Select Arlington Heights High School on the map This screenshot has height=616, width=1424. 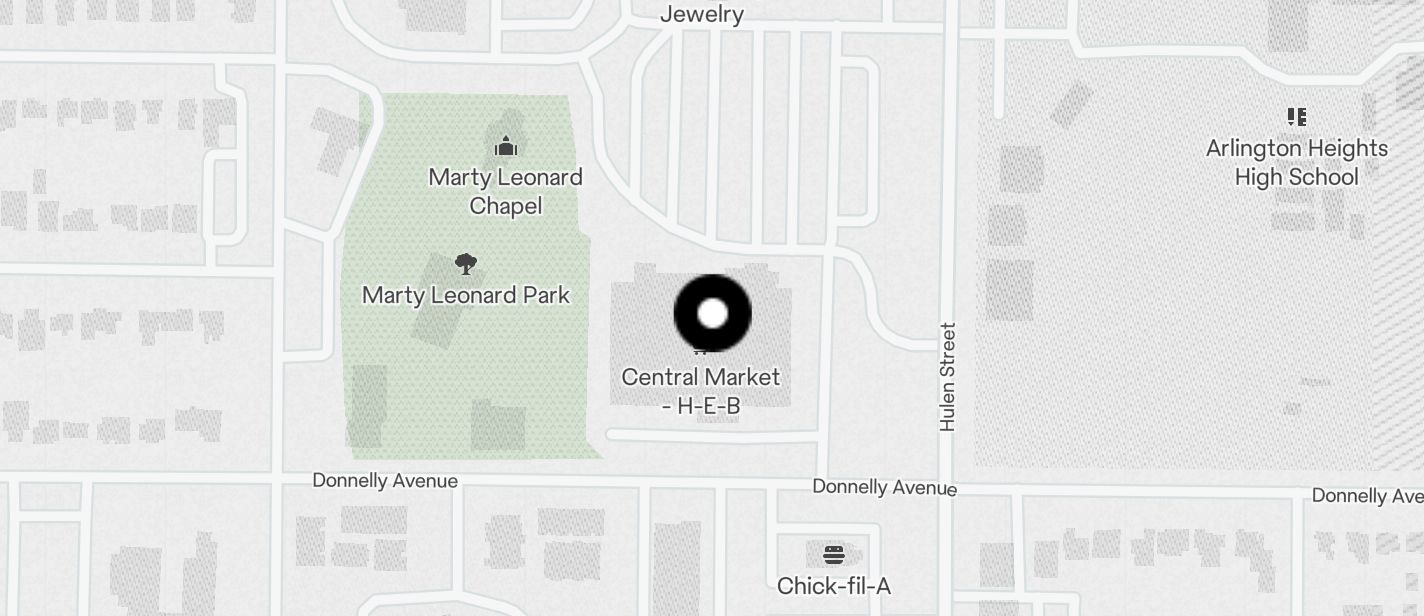[1296, 118]
